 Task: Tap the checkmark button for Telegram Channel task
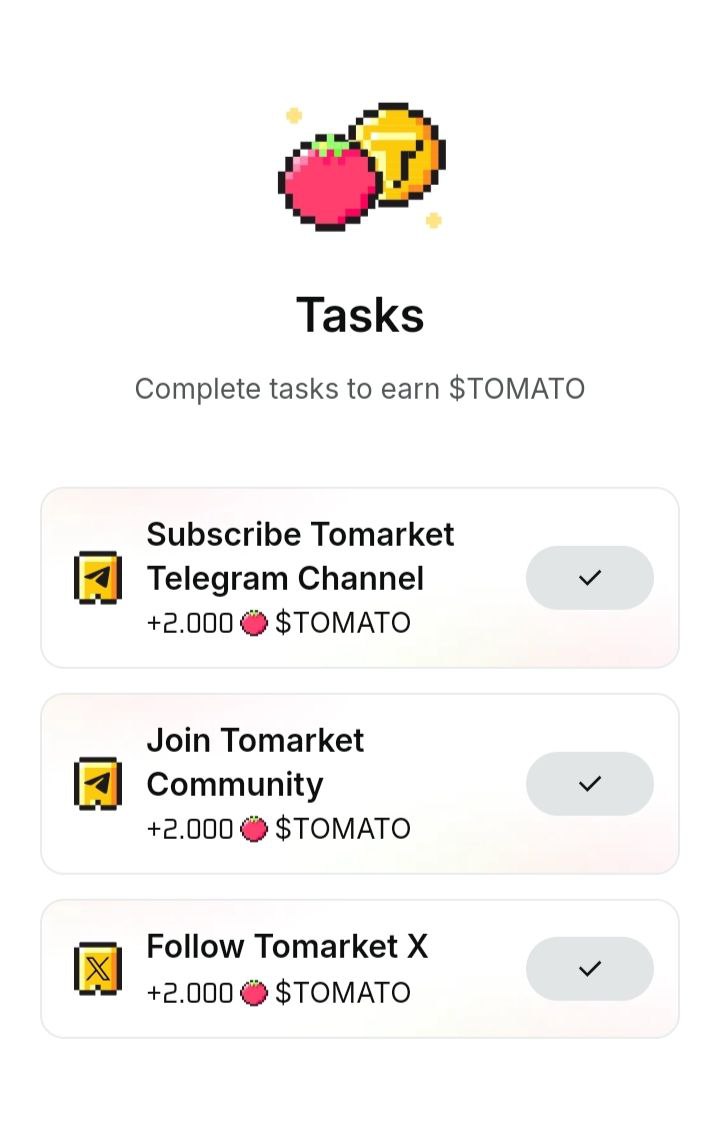coord(590,578)
